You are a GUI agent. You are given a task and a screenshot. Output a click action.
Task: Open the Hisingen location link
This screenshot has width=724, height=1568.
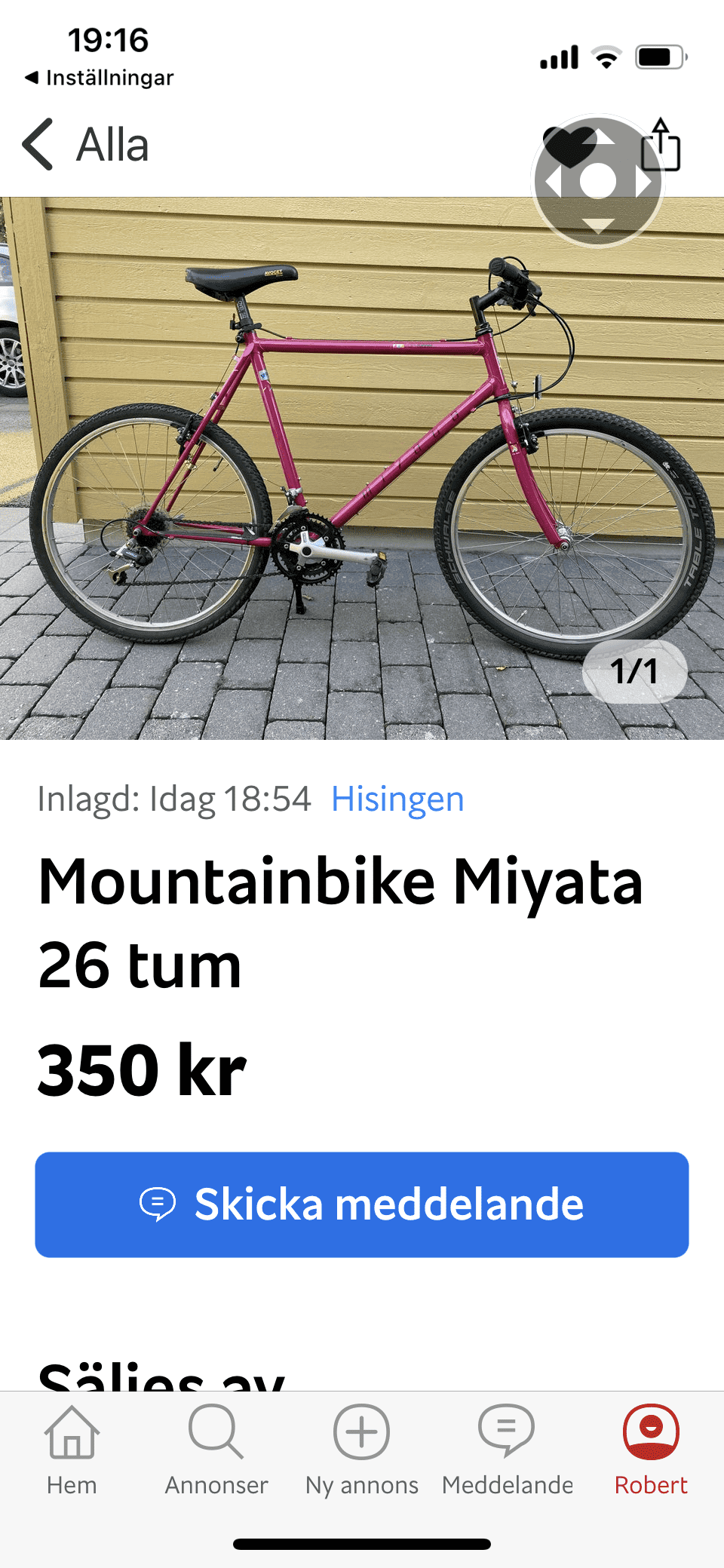397,799
